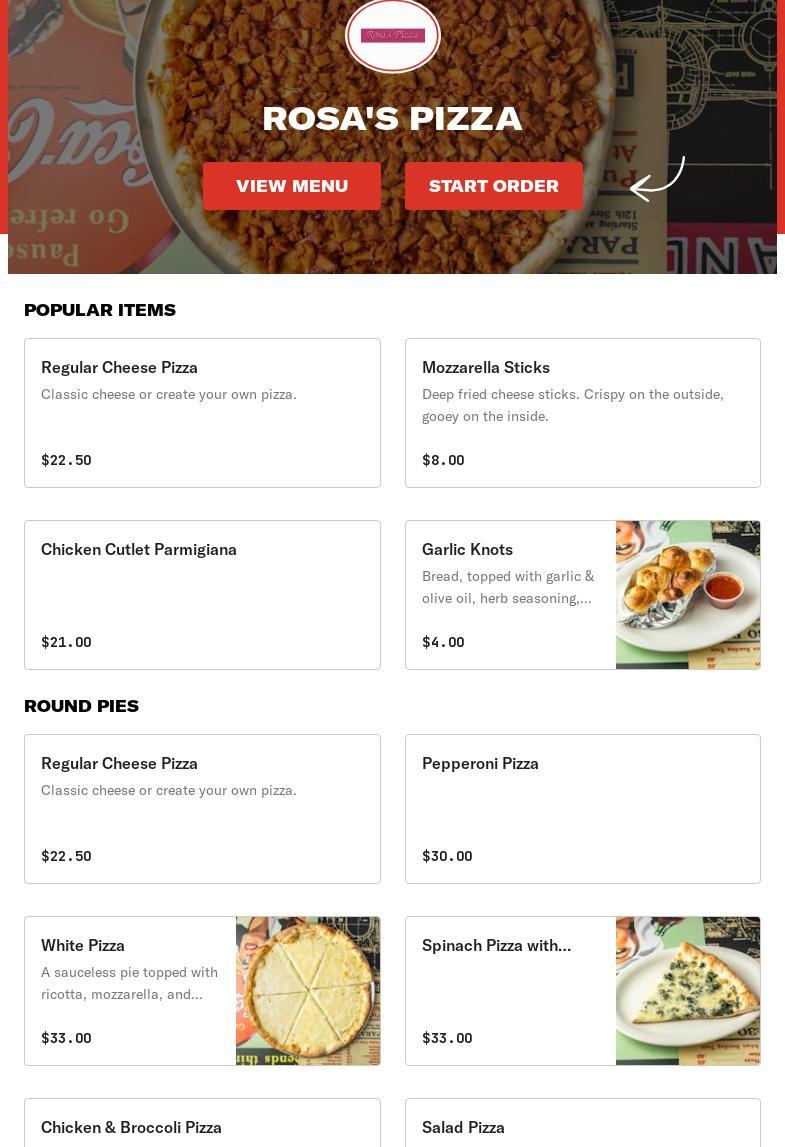Choose the Pepperoni Pizza card

tap(582, 808)
